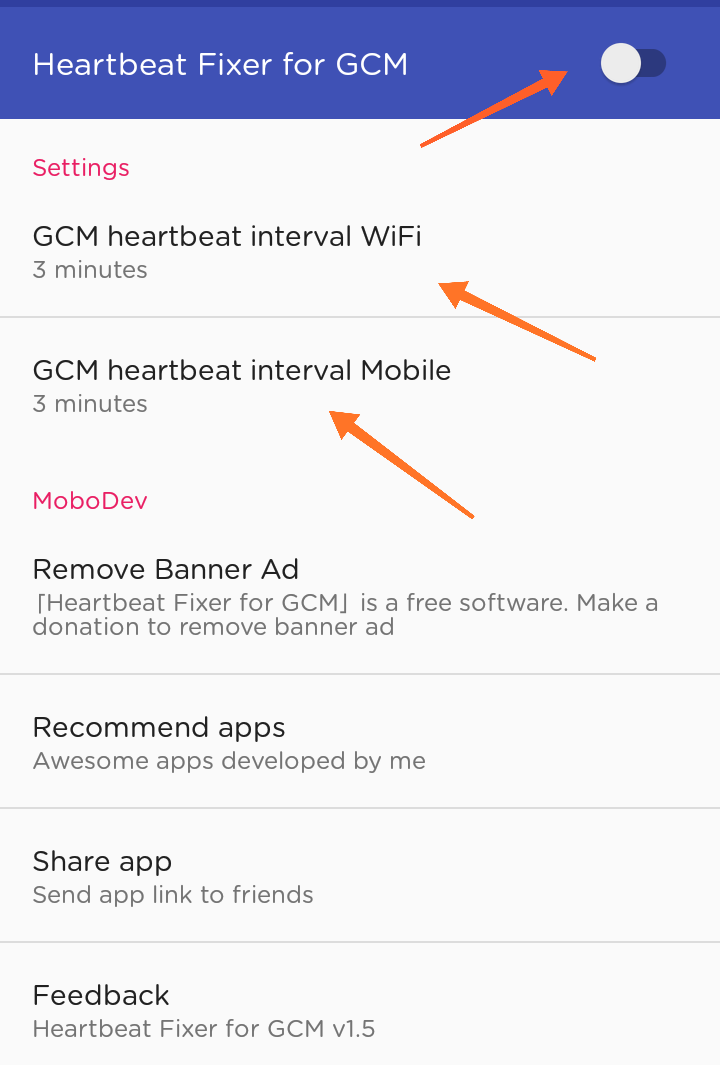Open GCM heartbeat interval WiFi setting
The image size is (720, 1065).
[x=227, y=251]
